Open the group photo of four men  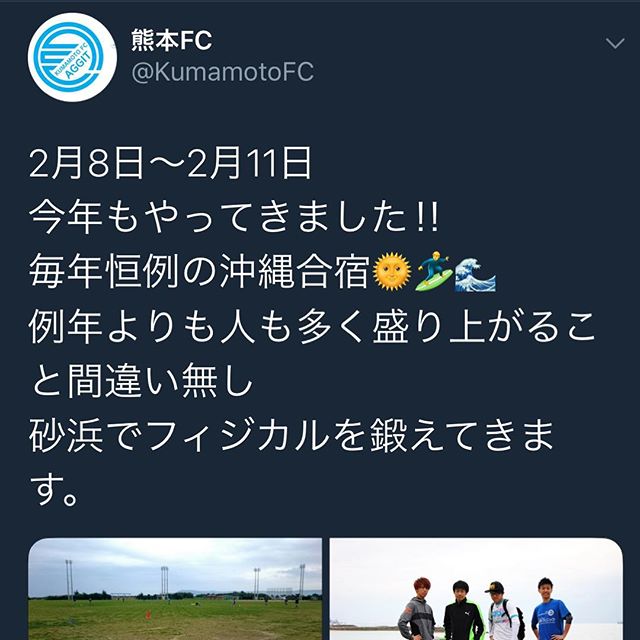click(x=475, y=590)
